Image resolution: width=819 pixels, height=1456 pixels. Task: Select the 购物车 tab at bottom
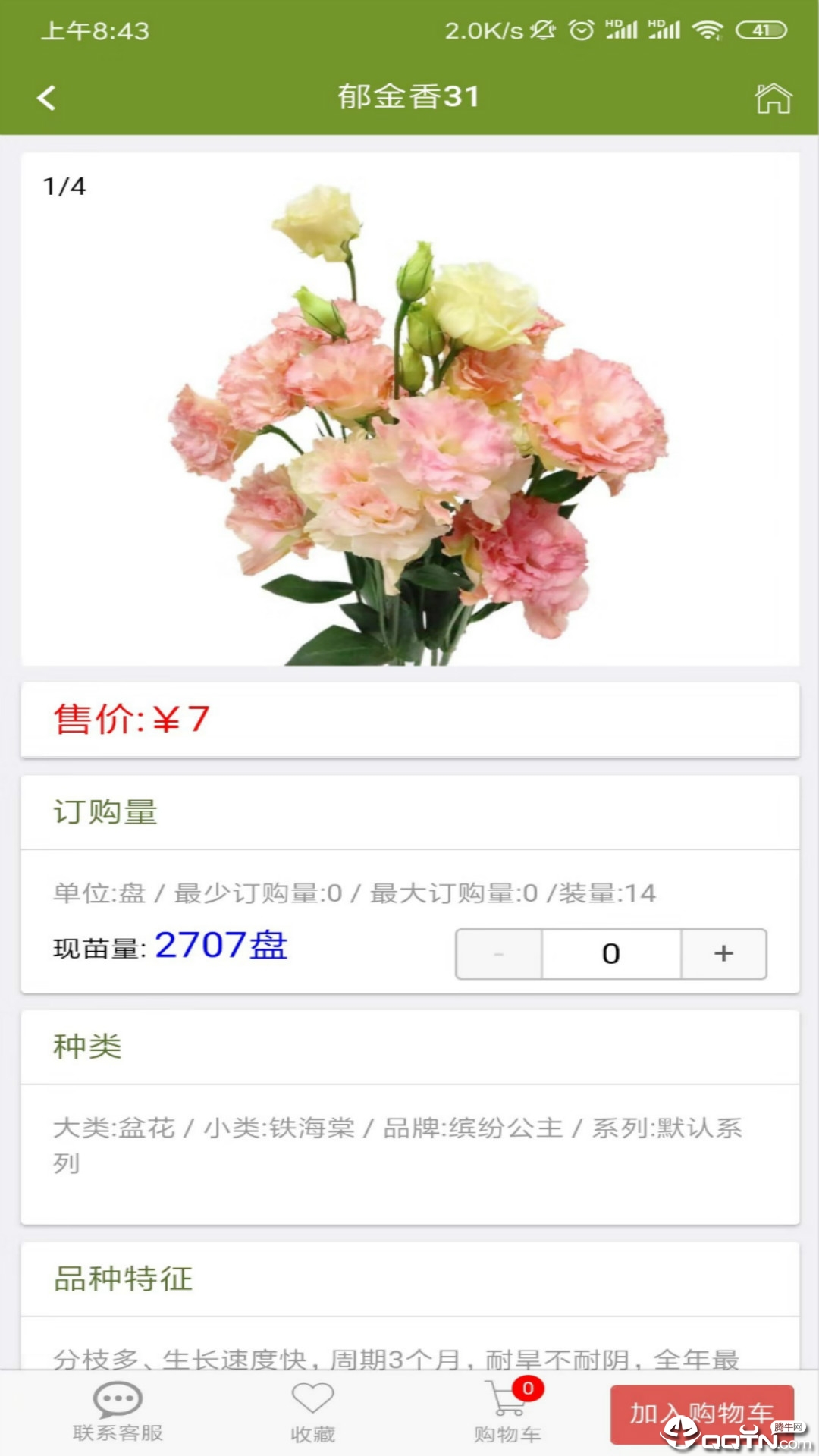pos(507,1432)
